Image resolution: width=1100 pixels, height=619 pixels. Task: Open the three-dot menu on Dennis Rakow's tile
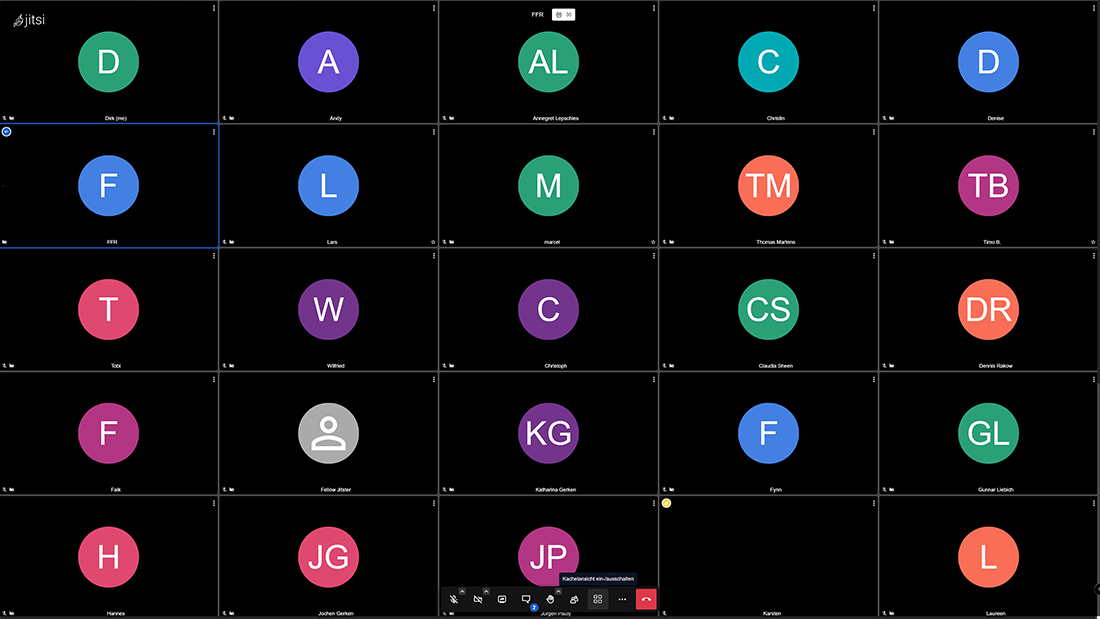[x=1093, y=256]
